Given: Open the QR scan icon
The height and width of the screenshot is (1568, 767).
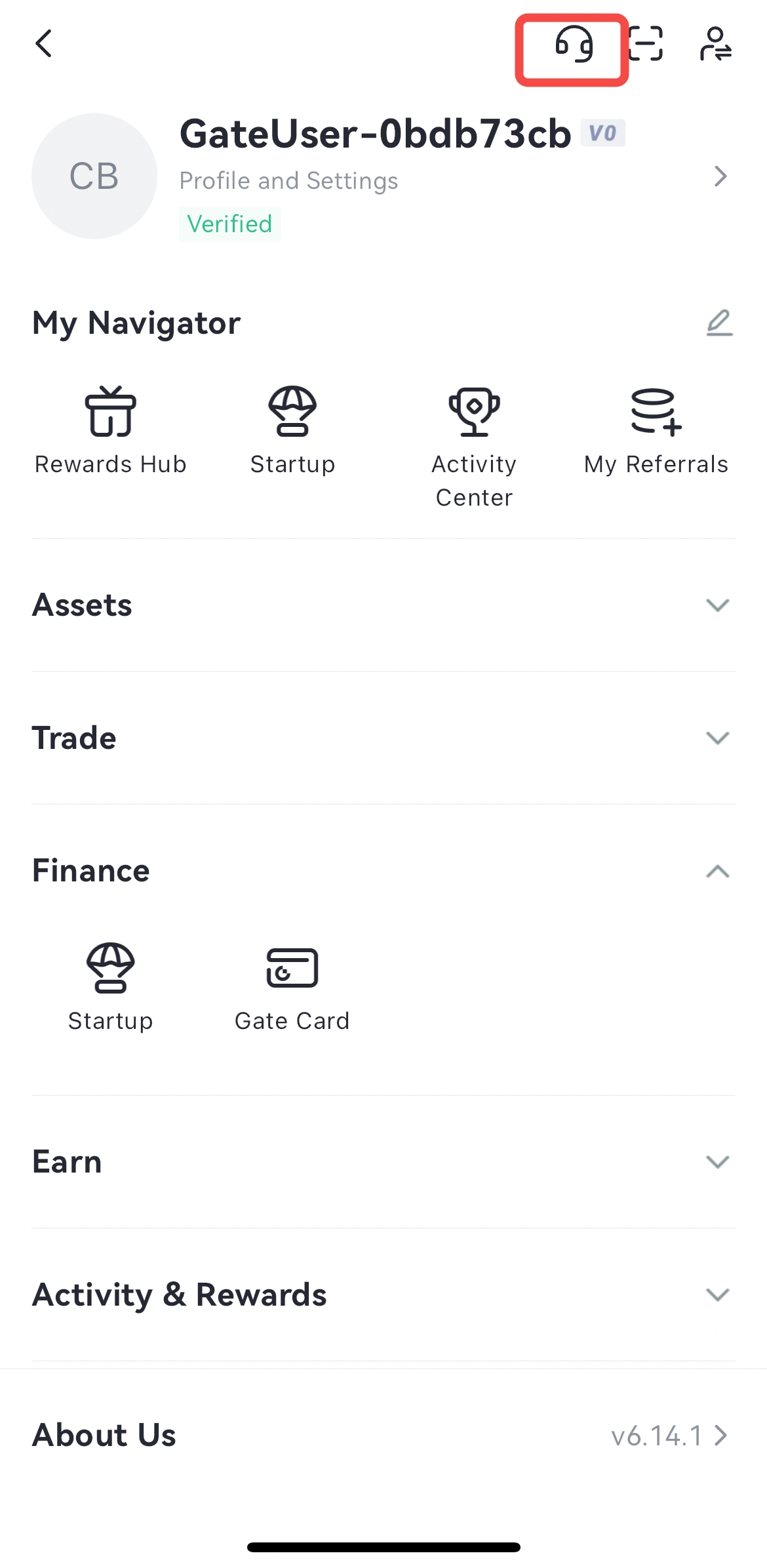Looking at the screenshot, I should pyautogui.click(x=646, y=44).
